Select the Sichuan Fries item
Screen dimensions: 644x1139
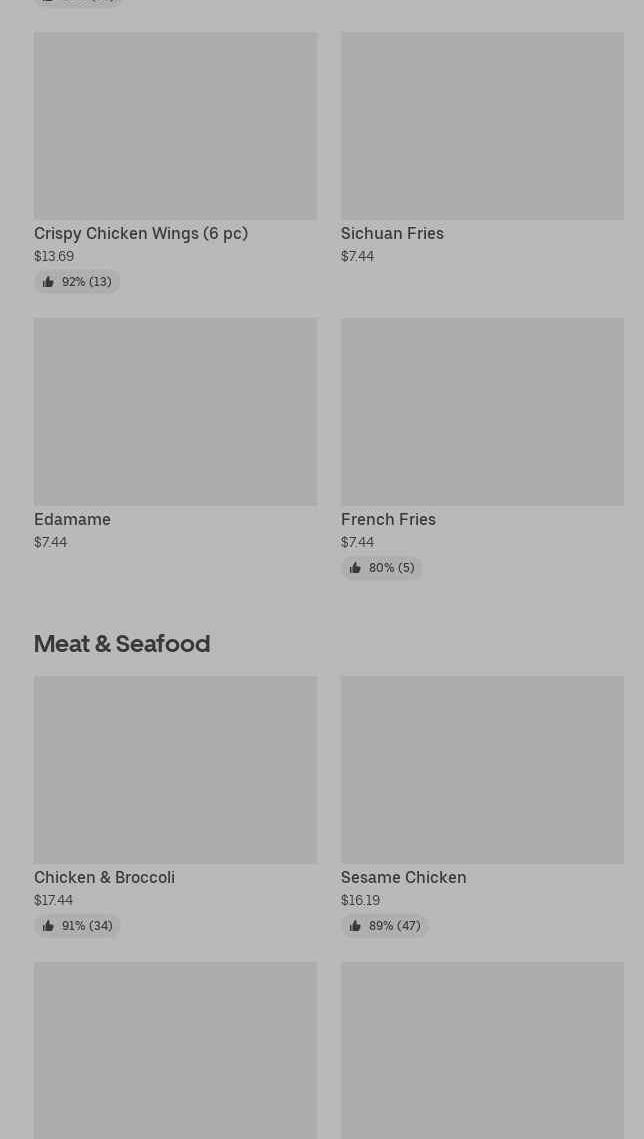482,126
